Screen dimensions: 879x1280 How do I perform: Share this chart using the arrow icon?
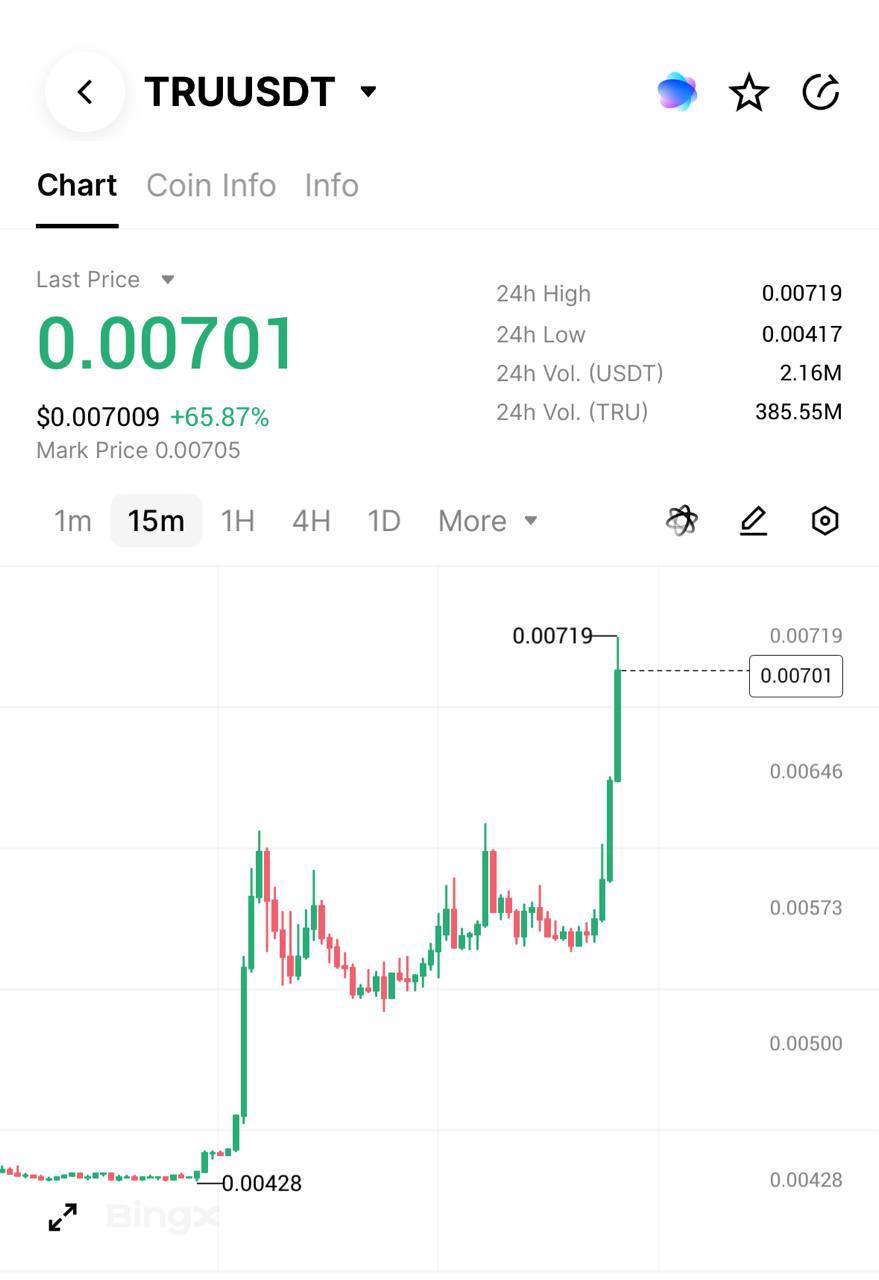(x=821, y=92)
